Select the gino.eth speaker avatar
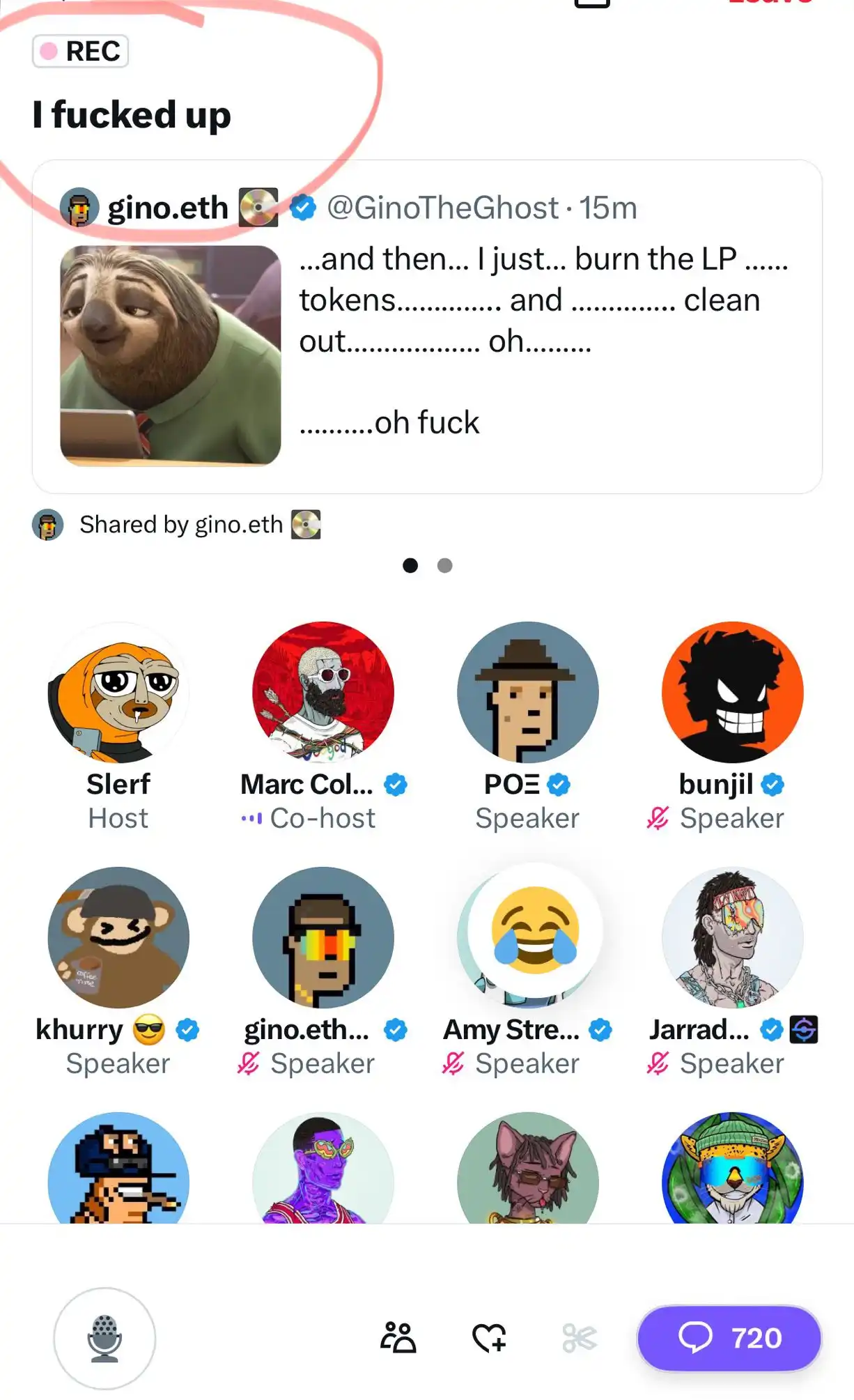Screen dimensions: 854x1400 [x=323, y=937]
